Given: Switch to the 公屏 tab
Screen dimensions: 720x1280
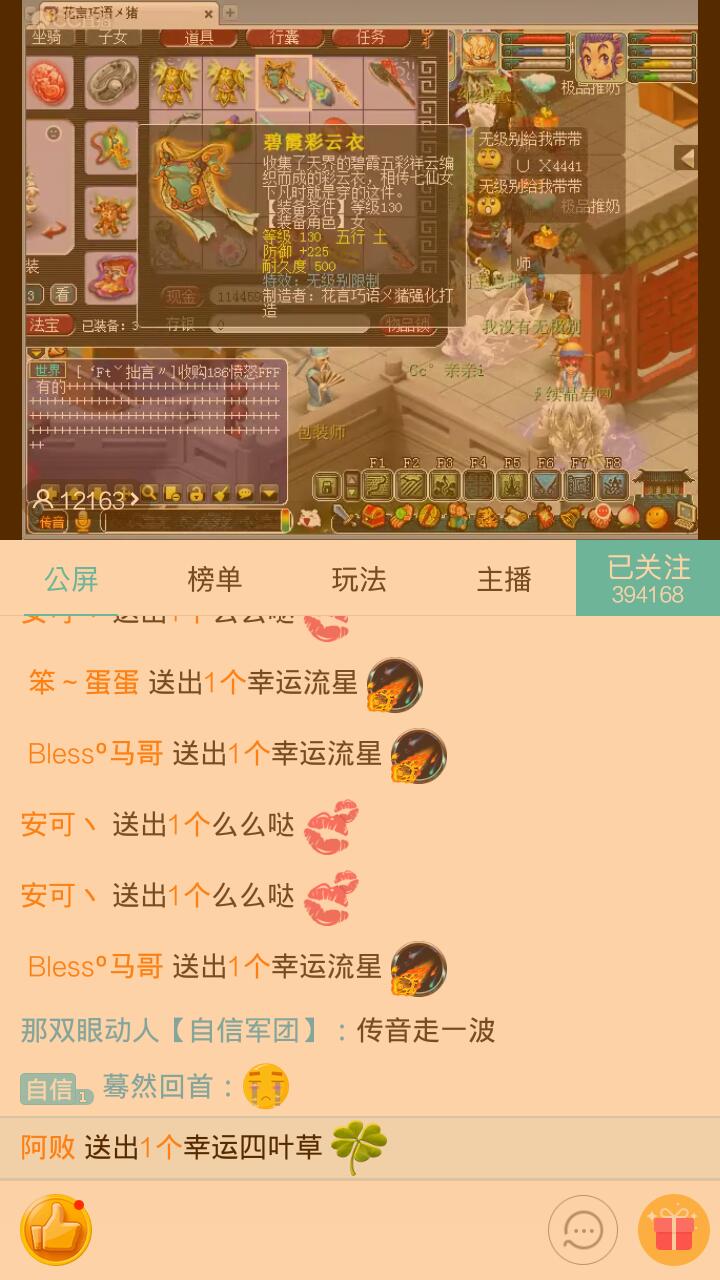Looking at the screenshot, I should (71, 579).
